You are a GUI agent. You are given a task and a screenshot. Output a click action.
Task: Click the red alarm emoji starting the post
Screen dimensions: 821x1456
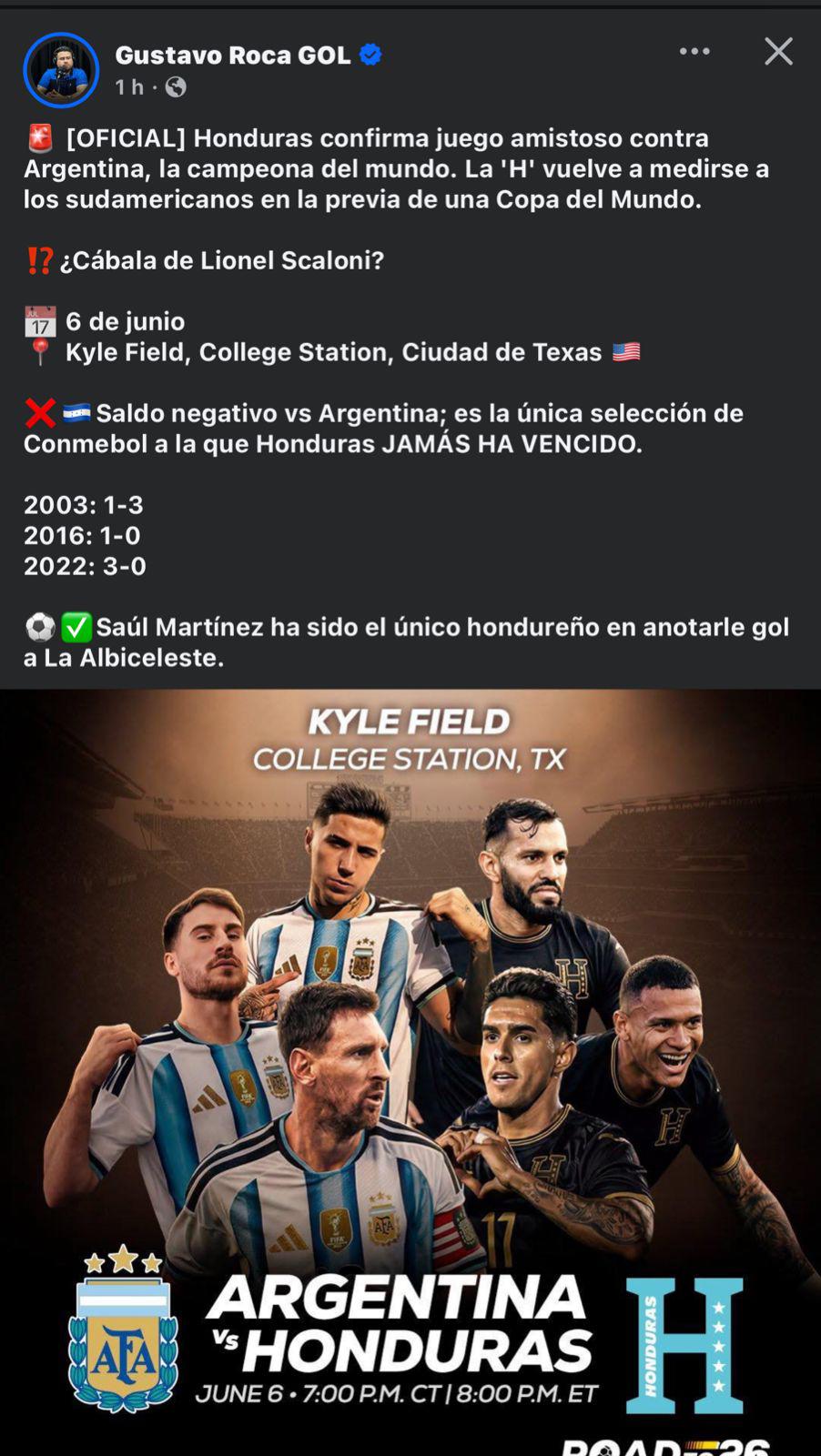click(38, 137)
